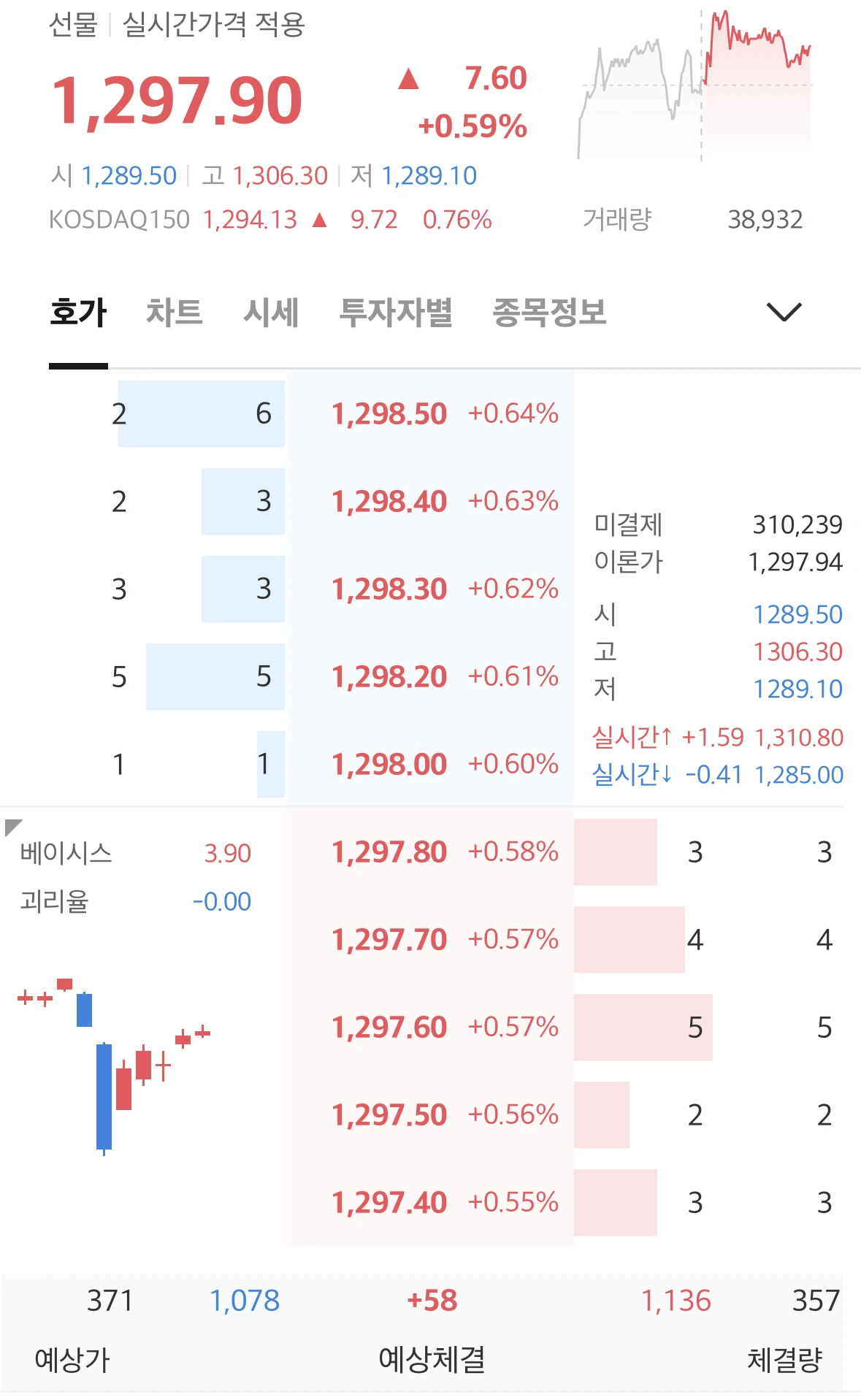
Task: Switch to the 차트 tab
Action: tap(174, 313)
